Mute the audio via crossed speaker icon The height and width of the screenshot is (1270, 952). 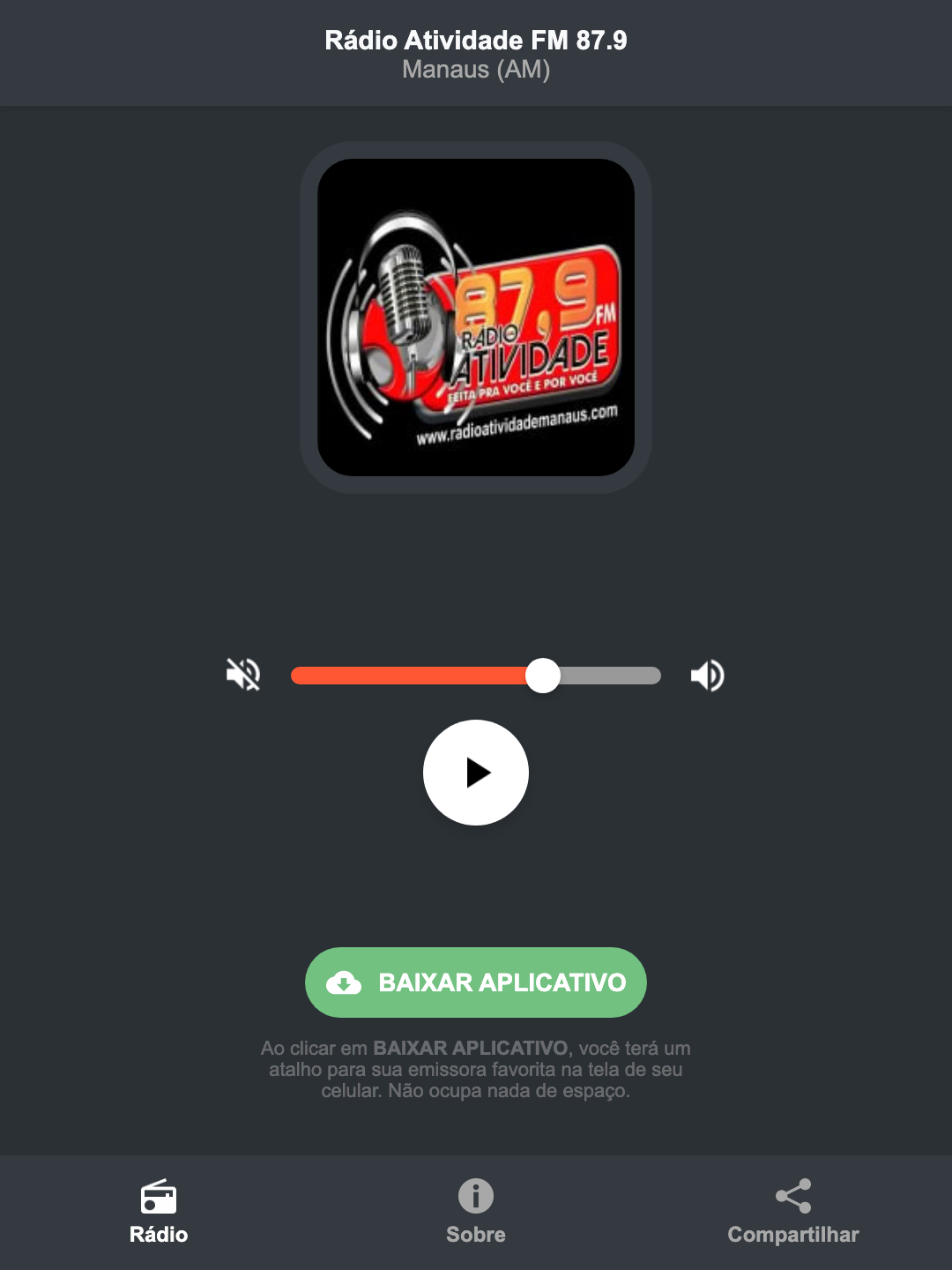243,675
